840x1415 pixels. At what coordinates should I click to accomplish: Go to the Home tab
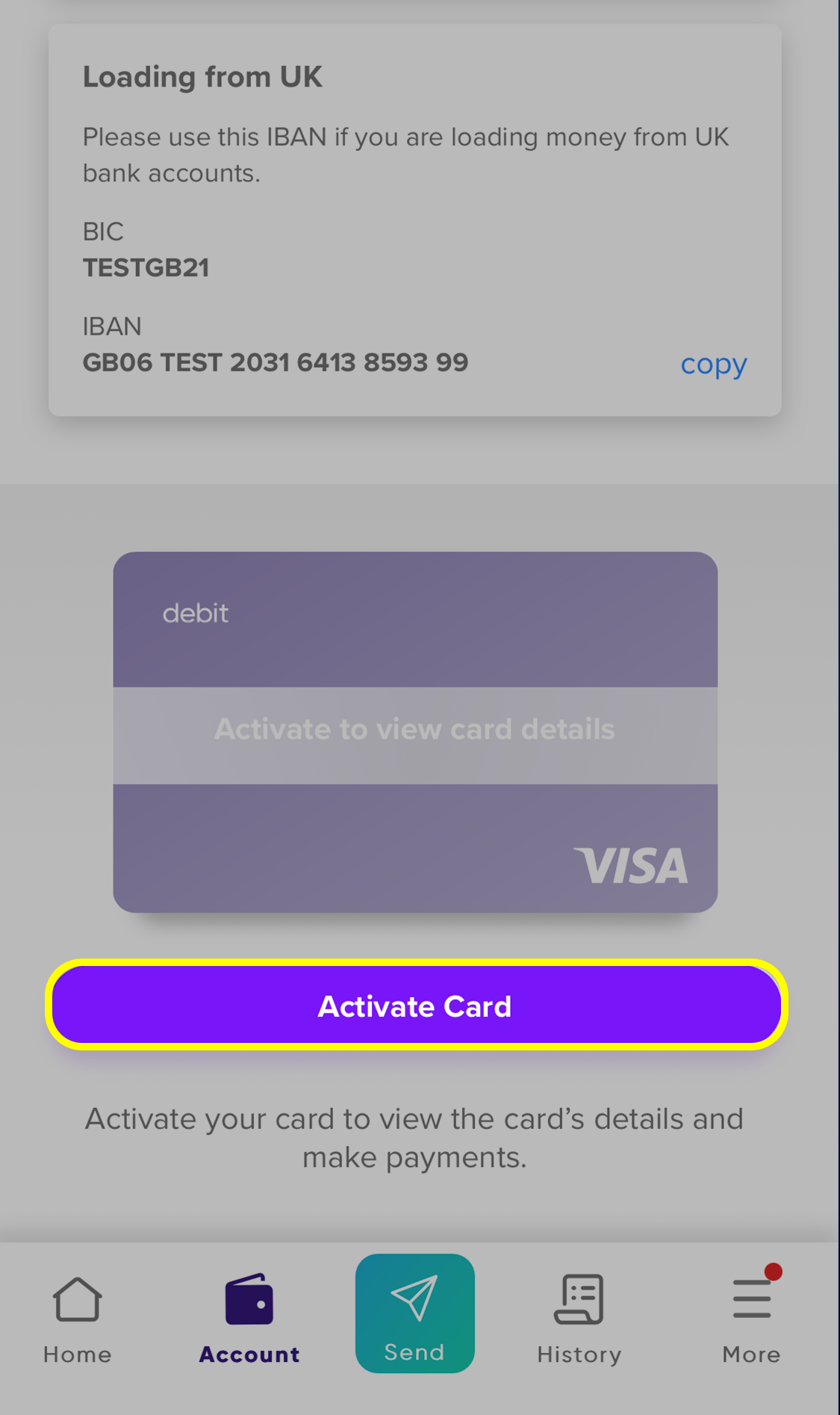pyautogui.click(x=78, y=1319)
